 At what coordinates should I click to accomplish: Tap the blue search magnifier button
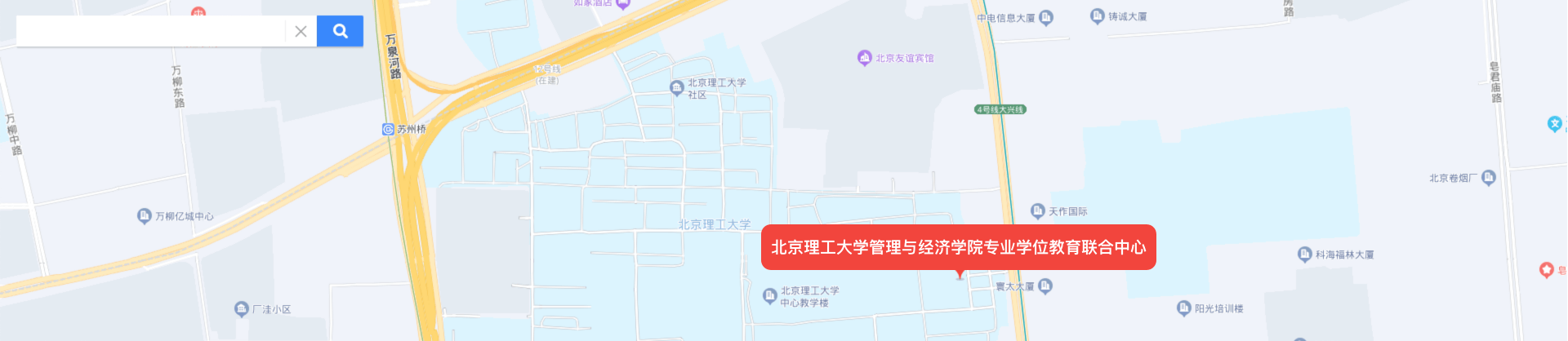click(x=340, y=31)
